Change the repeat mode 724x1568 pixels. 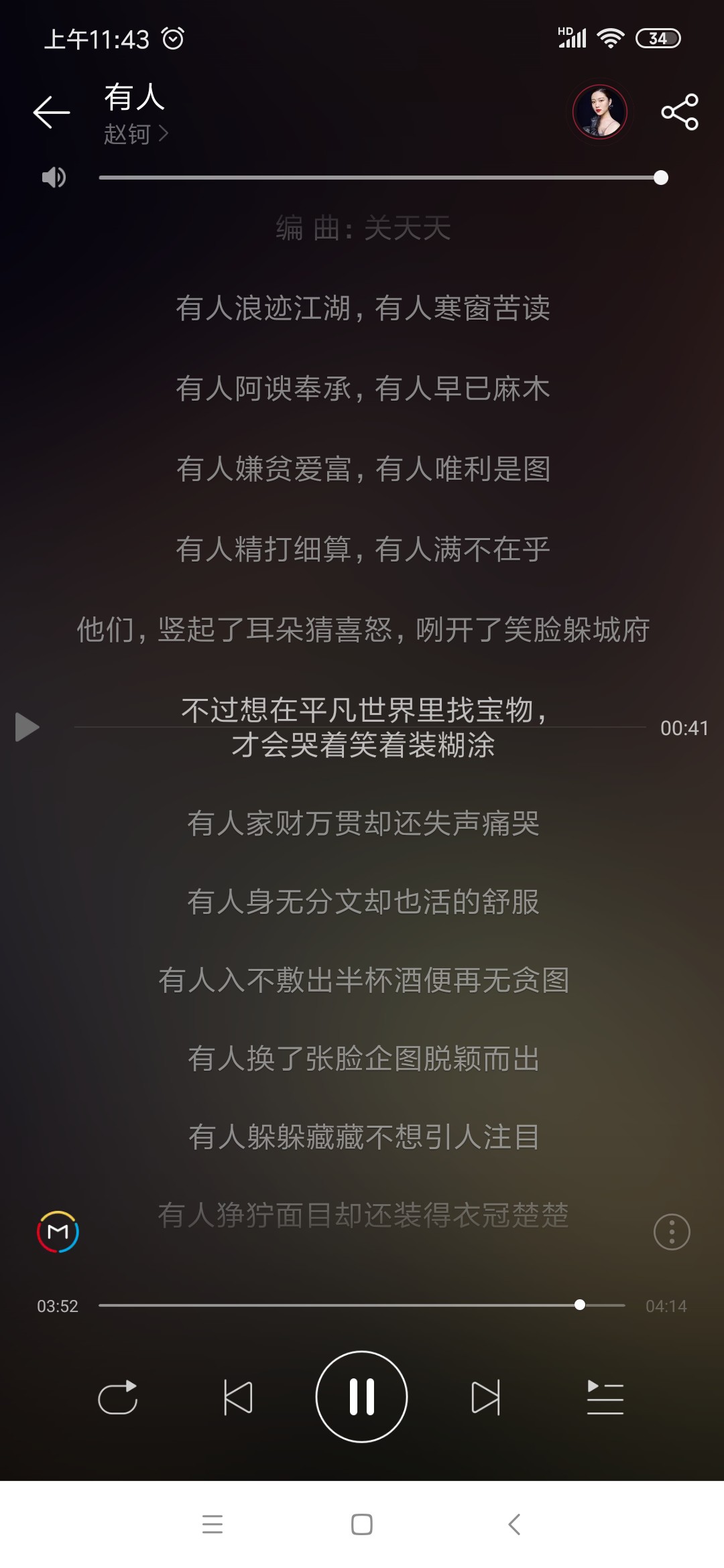tap(118, 1397)
